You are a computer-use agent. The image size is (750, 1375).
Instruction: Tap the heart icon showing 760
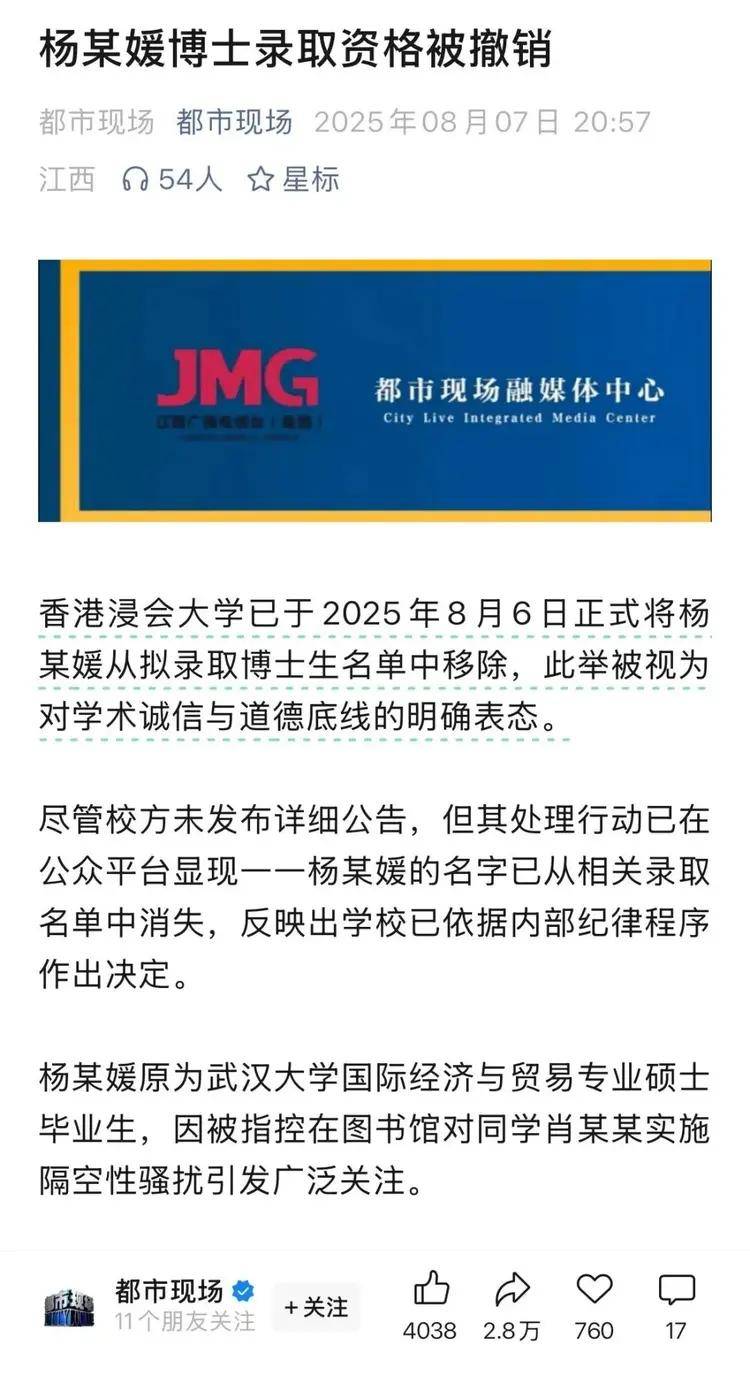594,1290
